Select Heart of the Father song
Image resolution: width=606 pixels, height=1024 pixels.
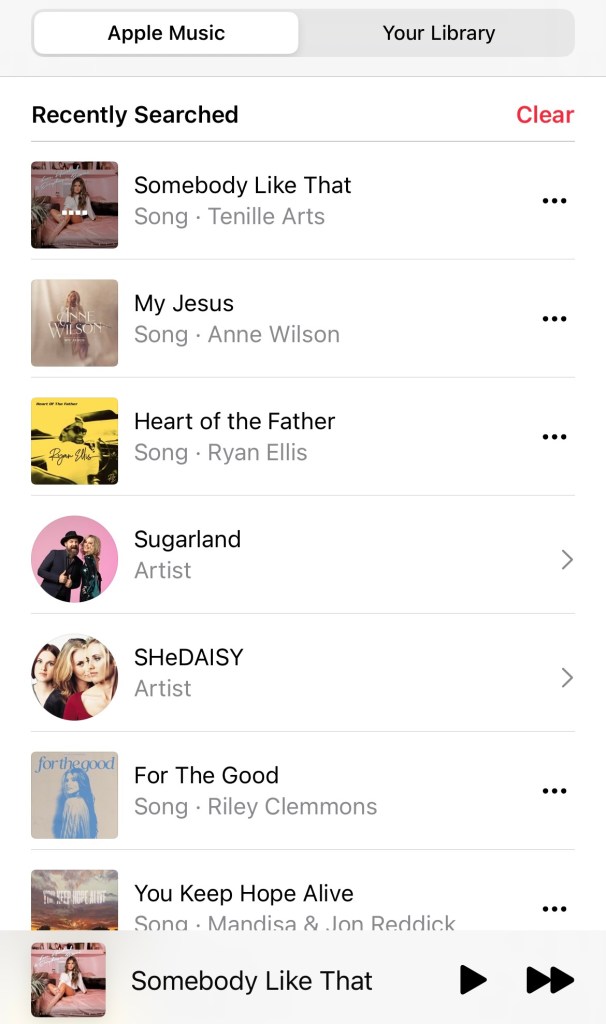coord(235,436)
